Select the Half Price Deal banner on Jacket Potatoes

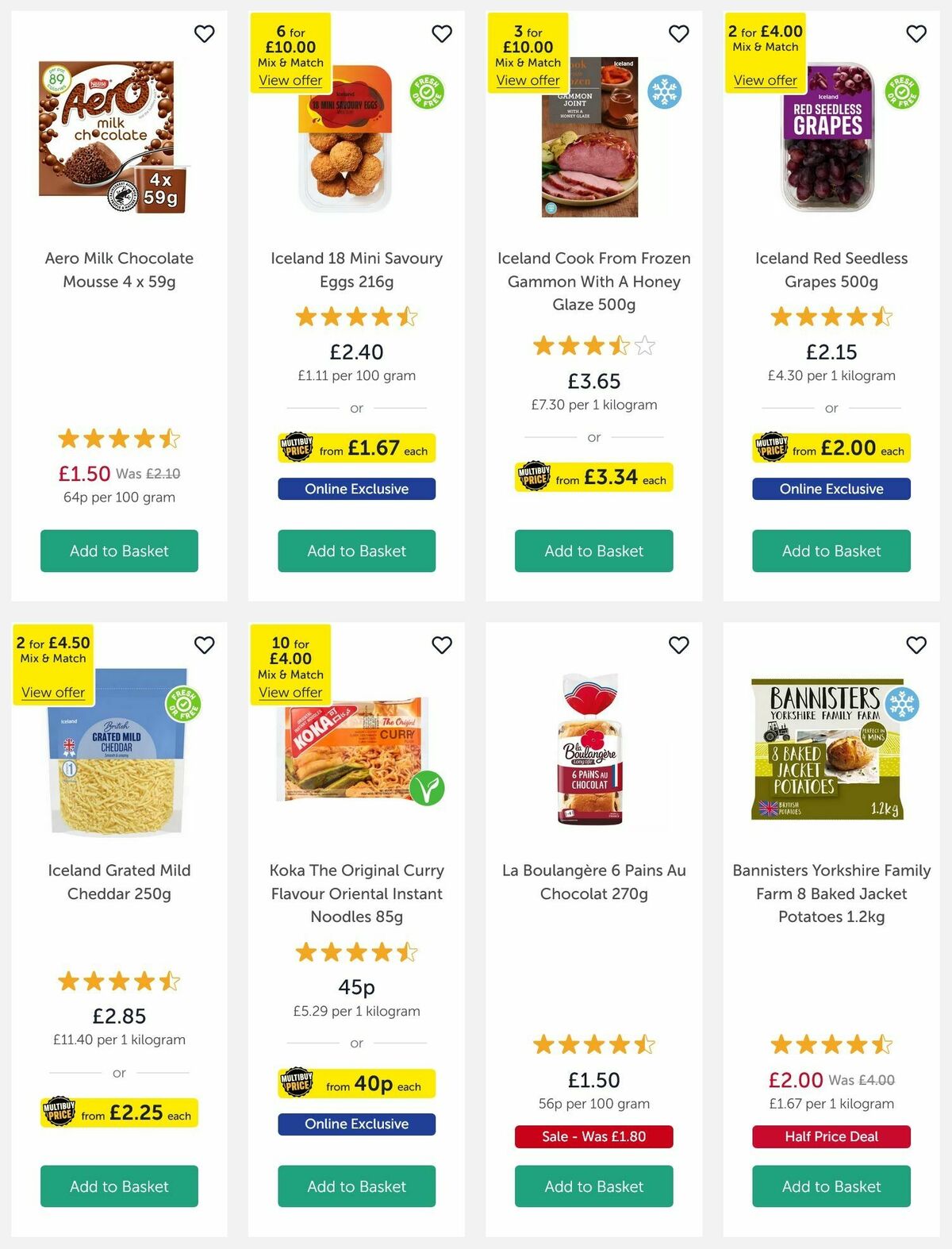(x=831, y=1136)
